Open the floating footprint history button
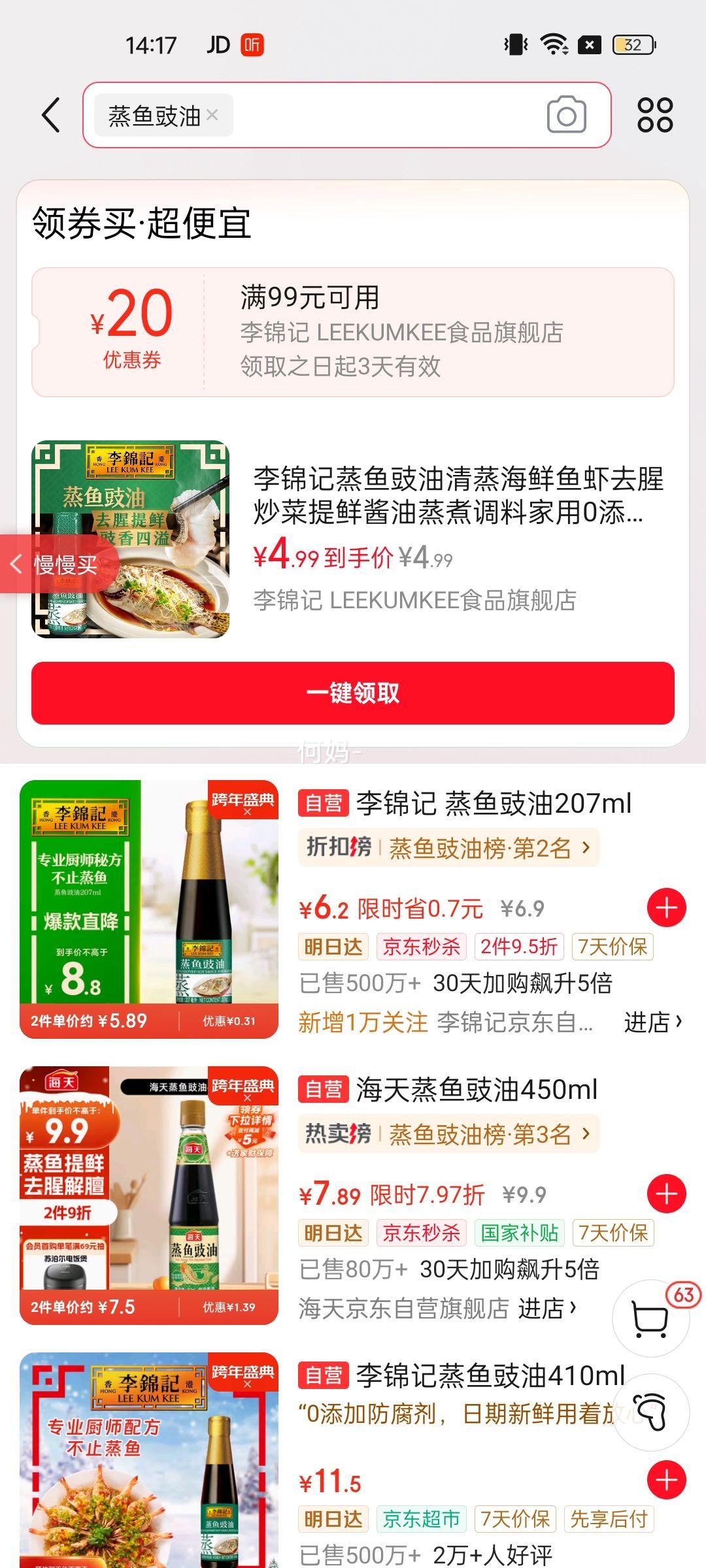Image resolution: width=706 pixels, height=1568 pixels. (x=651, y=1413)
